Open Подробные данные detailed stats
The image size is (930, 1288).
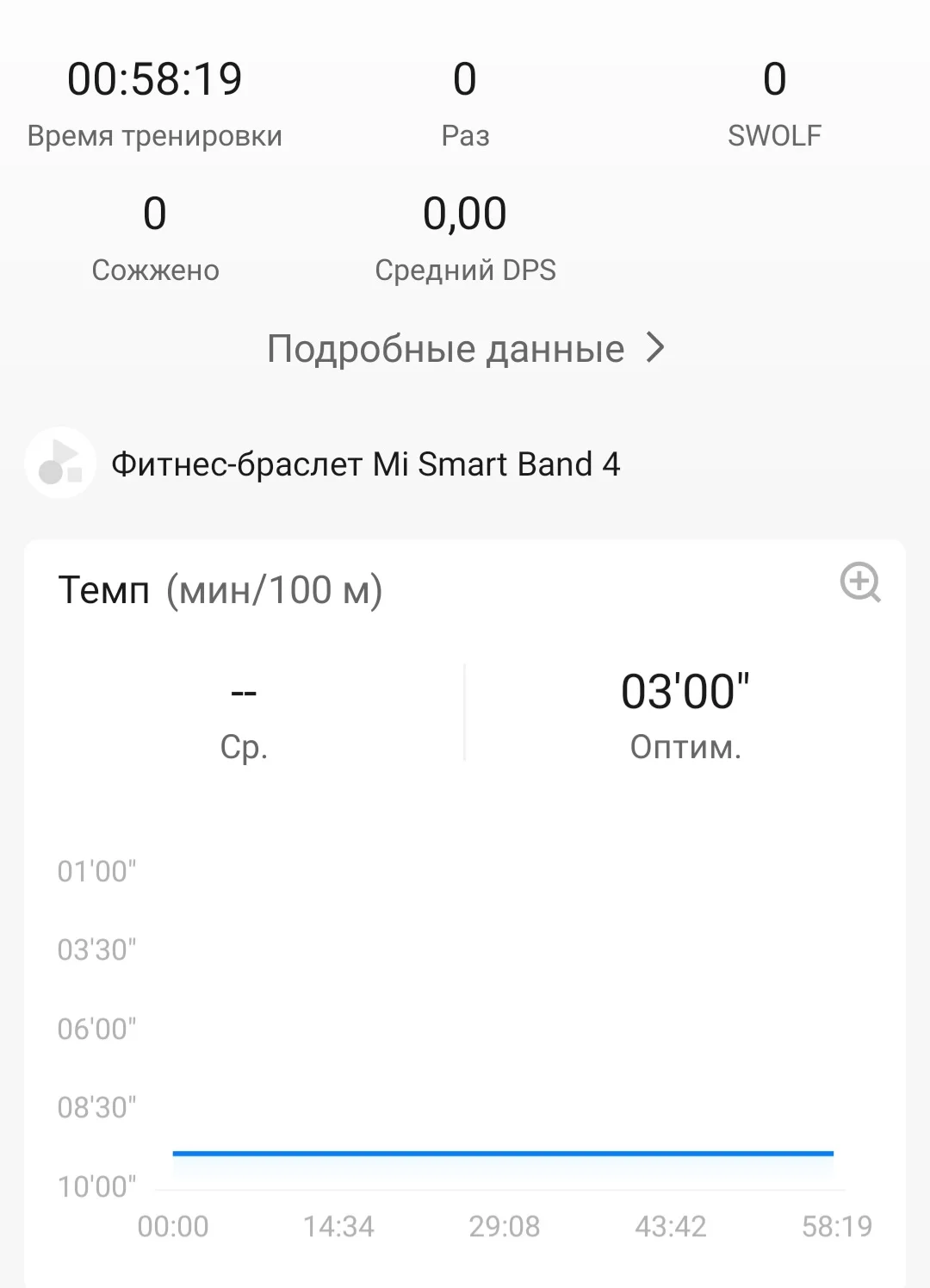pyautogui.click(x=465, y=349)
